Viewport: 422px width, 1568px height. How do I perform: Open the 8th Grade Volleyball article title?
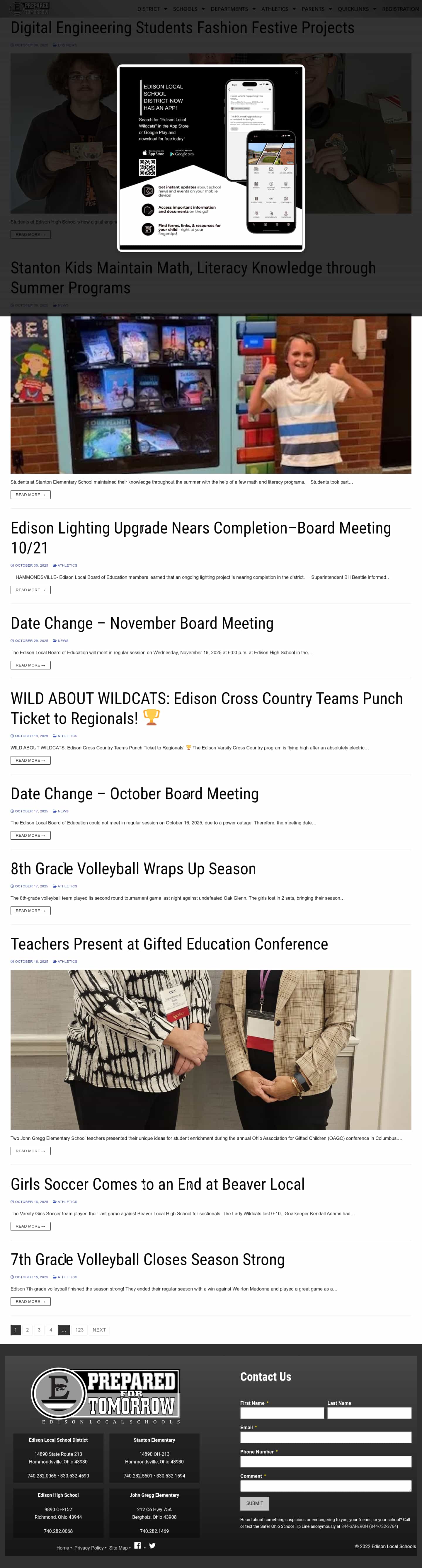tap(133, 869)
